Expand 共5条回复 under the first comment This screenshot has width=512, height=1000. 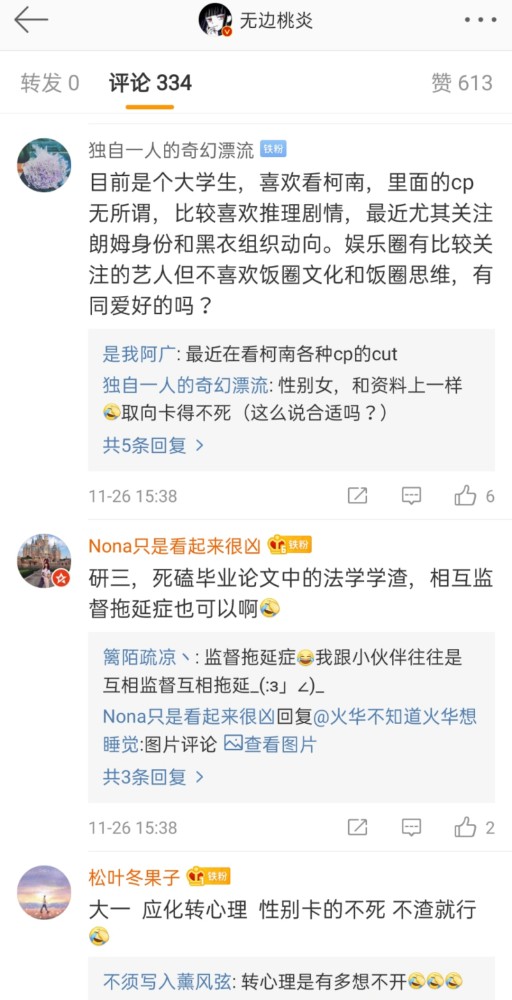coord(153,445)
